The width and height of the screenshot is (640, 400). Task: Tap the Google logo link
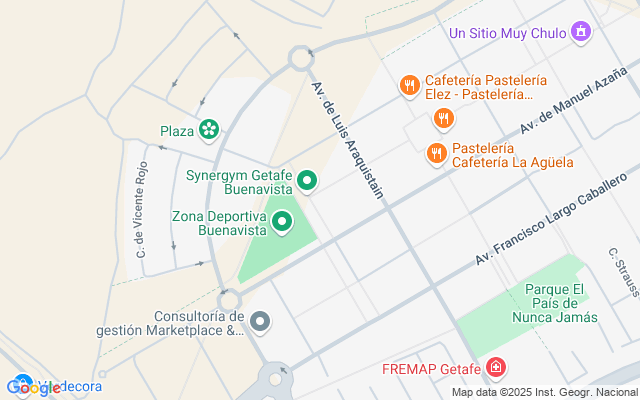[x=33, y=388]
